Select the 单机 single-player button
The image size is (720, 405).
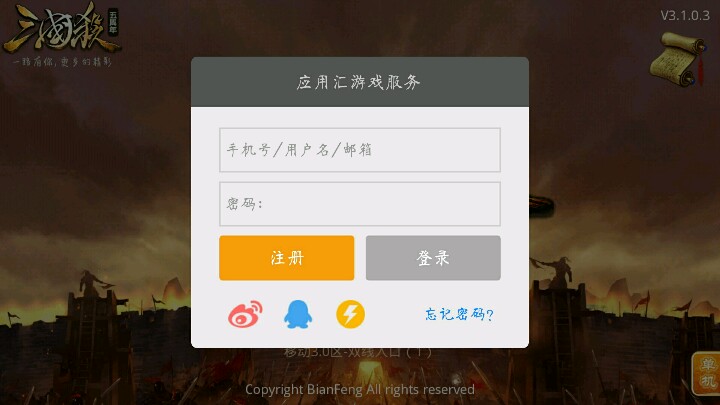click(x=706, y=374)
